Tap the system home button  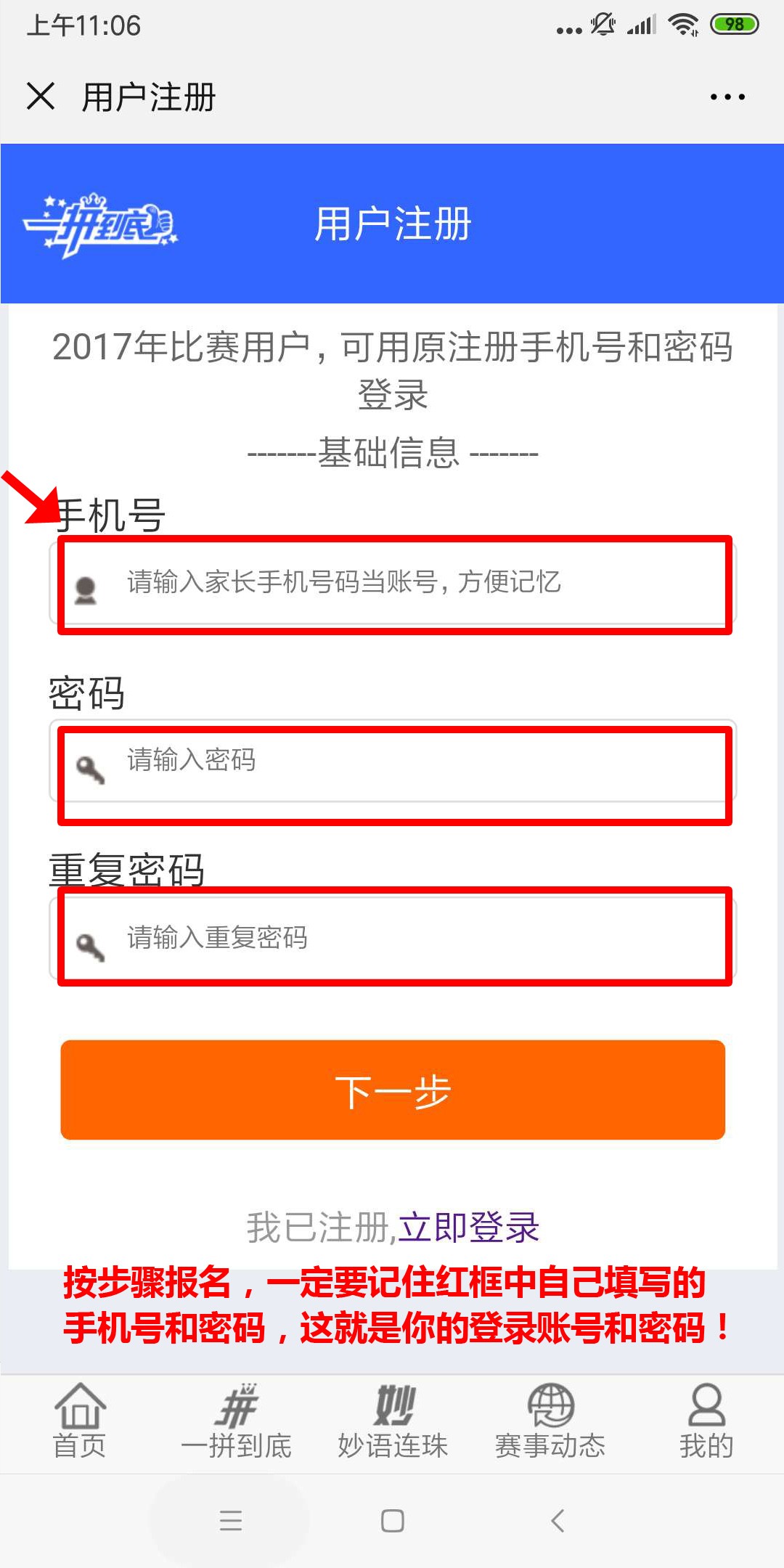click(393, 1520)
